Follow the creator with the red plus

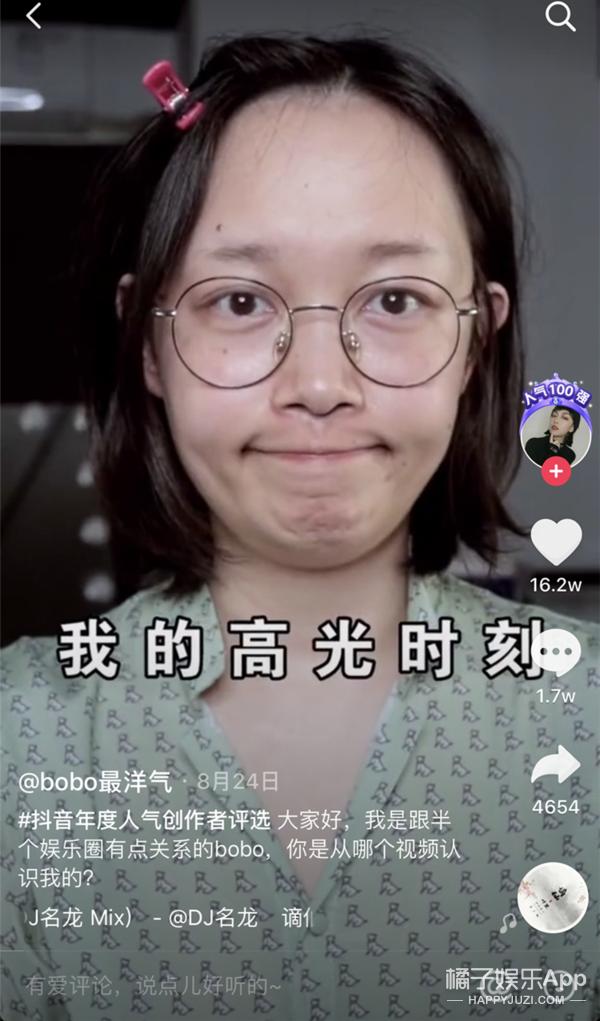pyautogui.click(x=556, y=471)
